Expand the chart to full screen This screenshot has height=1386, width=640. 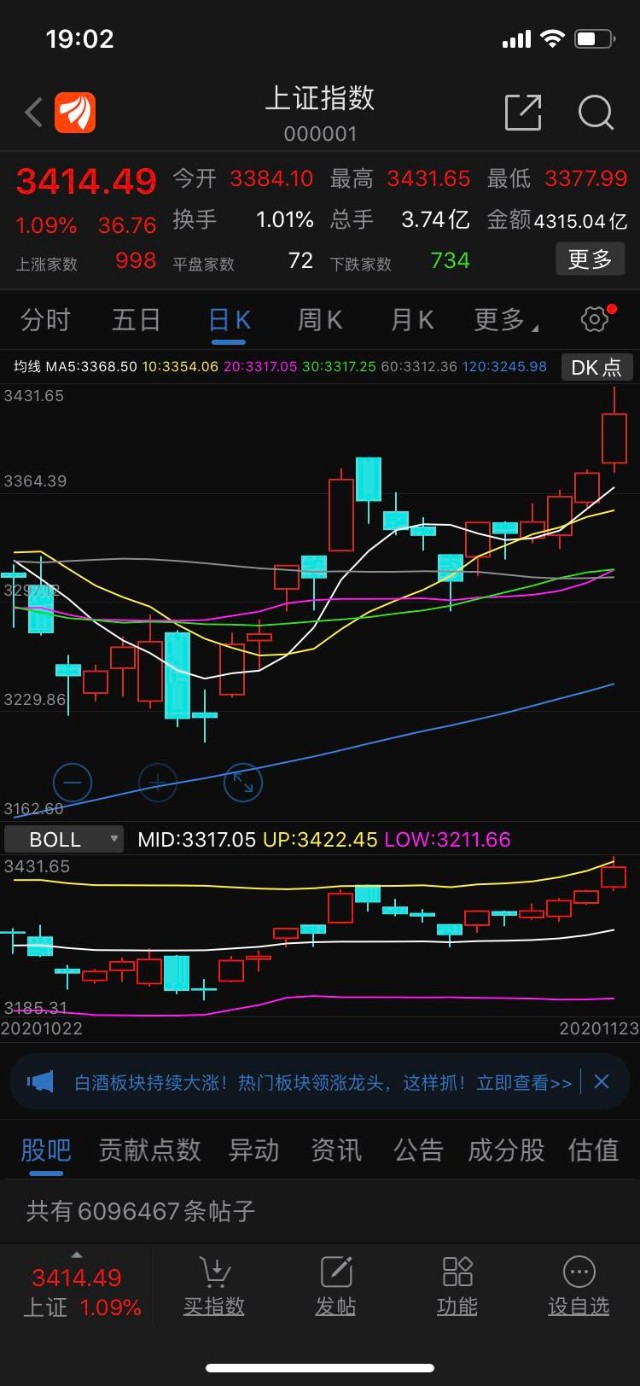coord(243,782)
